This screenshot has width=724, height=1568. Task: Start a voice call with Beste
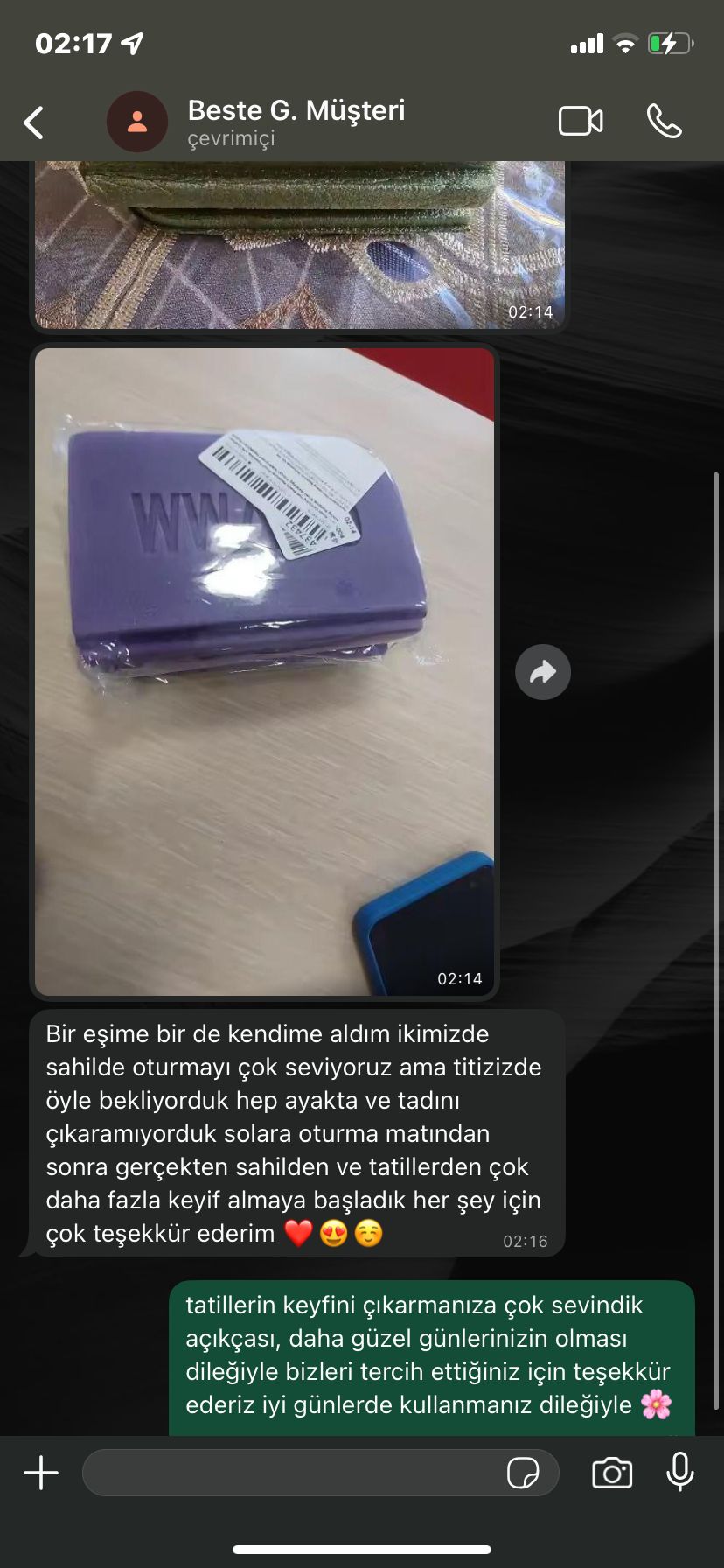[x=664, y=121]
